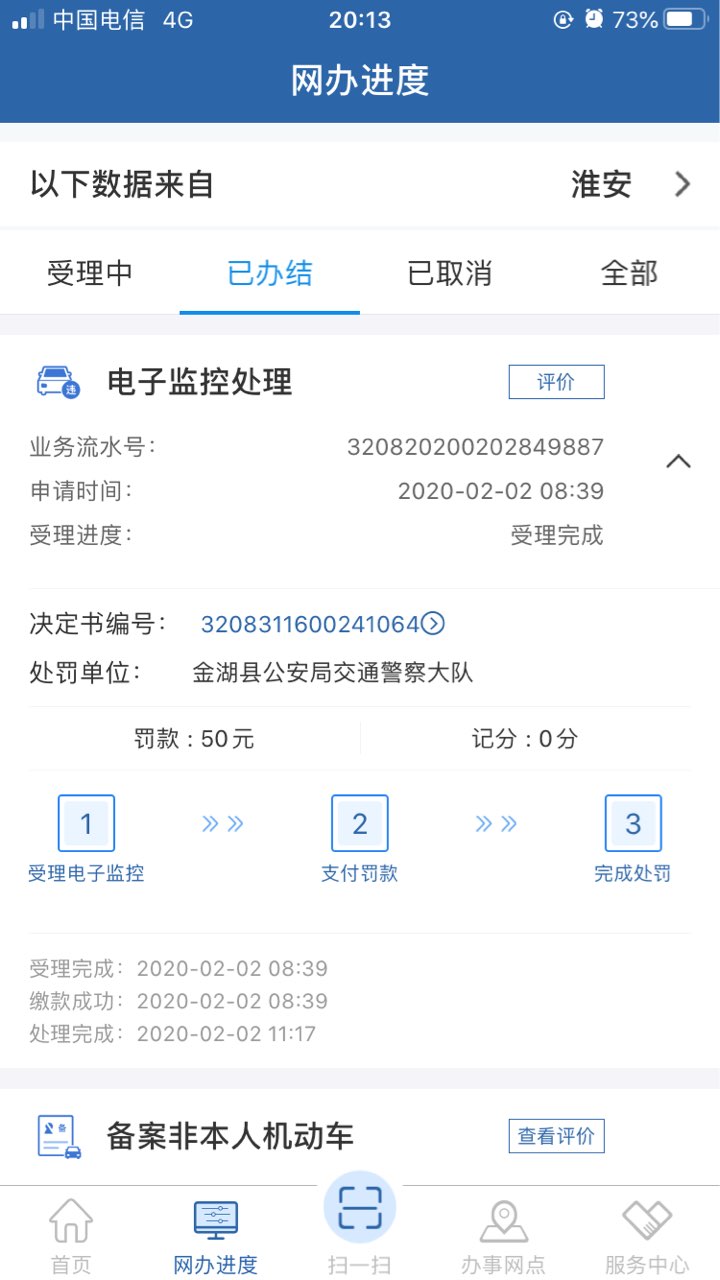Switch to the 受理中 tab
Viewport: 720px width, 1280px height.
tap(90, 273)
